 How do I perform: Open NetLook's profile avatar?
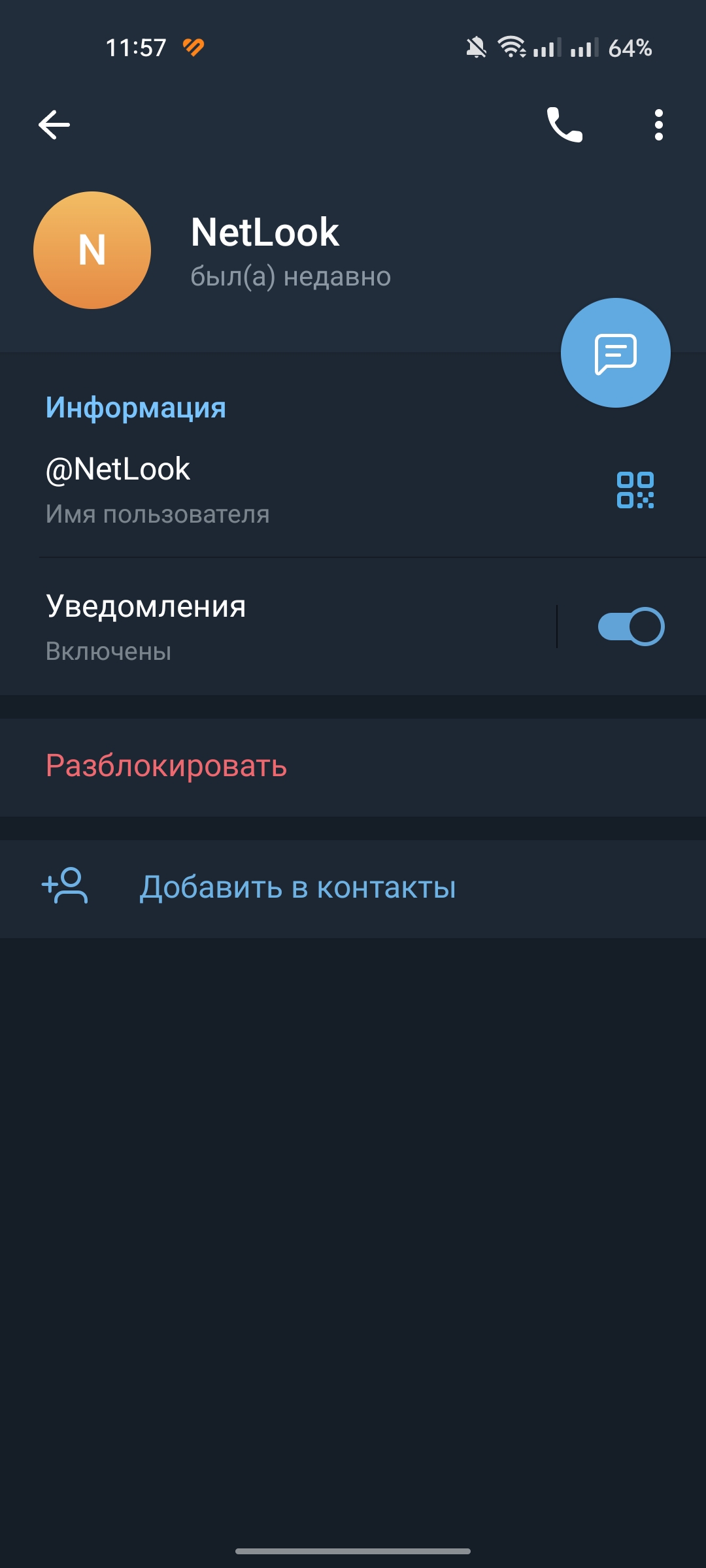92,250
